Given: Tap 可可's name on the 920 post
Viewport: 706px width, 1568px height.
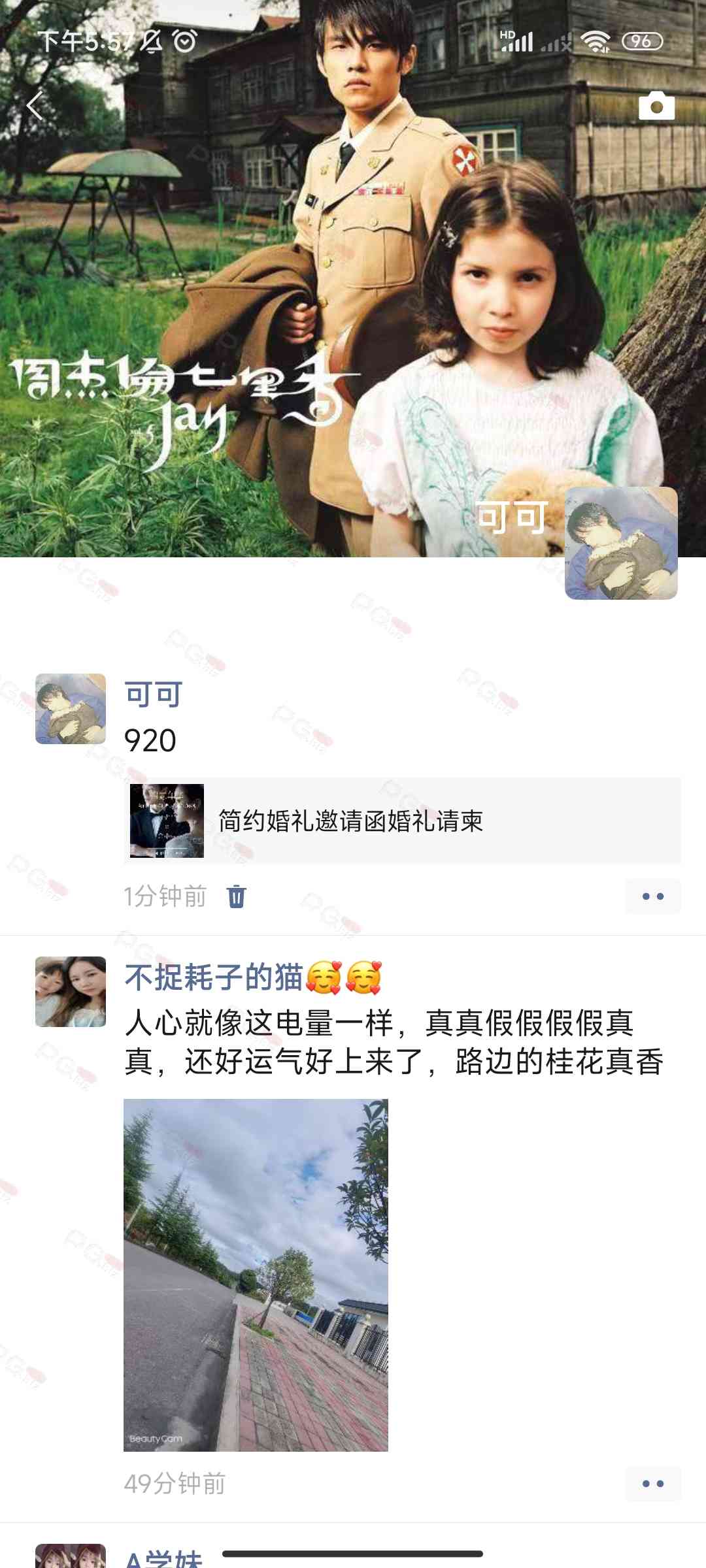Looking at the screenshot, I should tap(154, 694).
